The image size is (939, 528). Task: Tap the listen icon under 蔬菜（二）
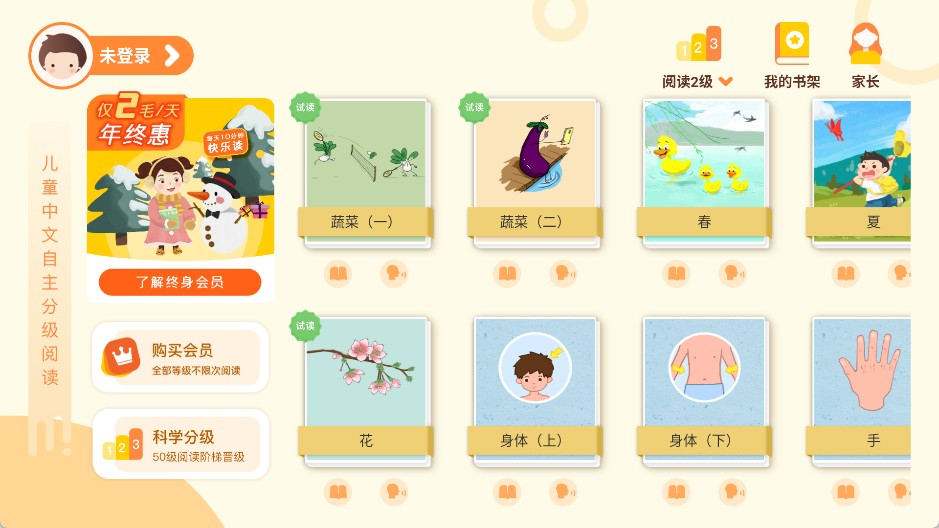(x=563, y=273)
